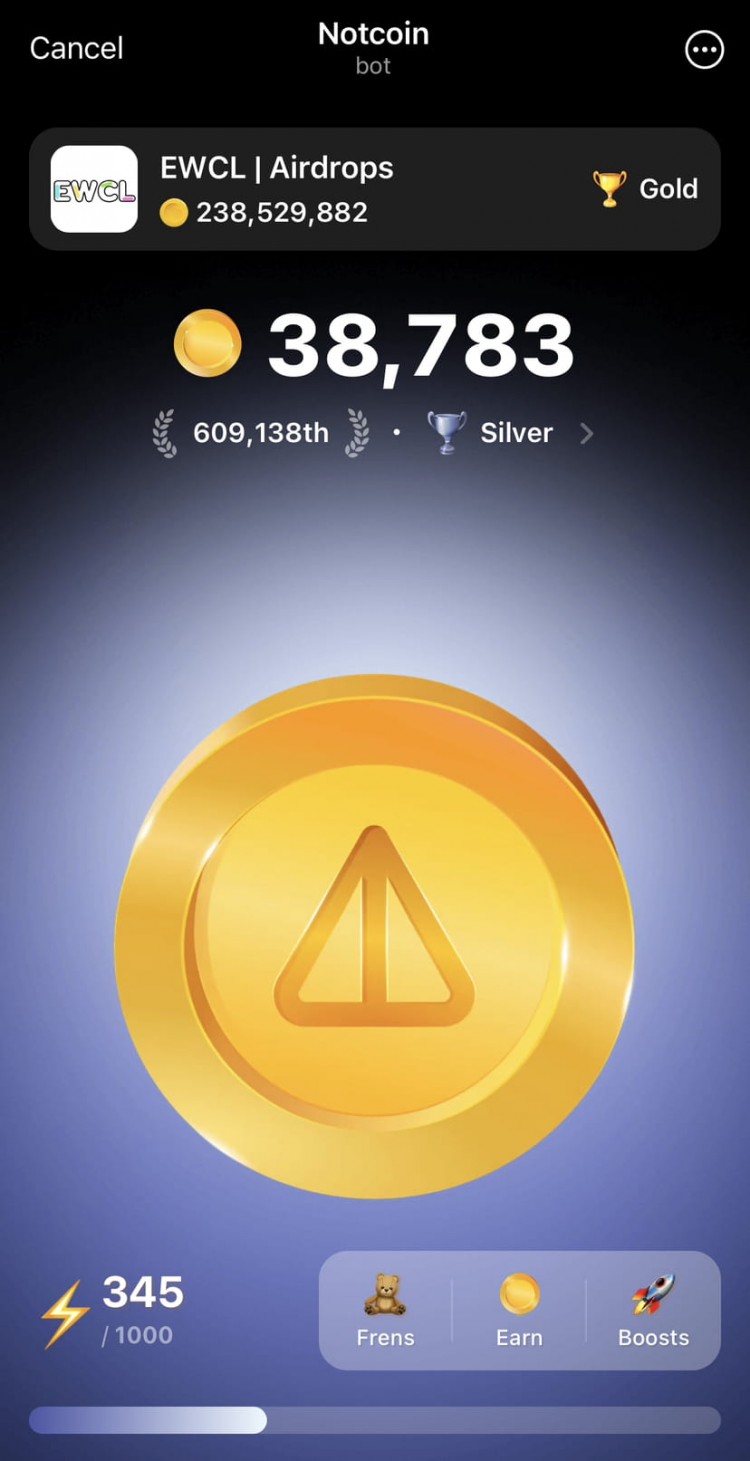Open the three-dot overflow menu

(704, 49)
